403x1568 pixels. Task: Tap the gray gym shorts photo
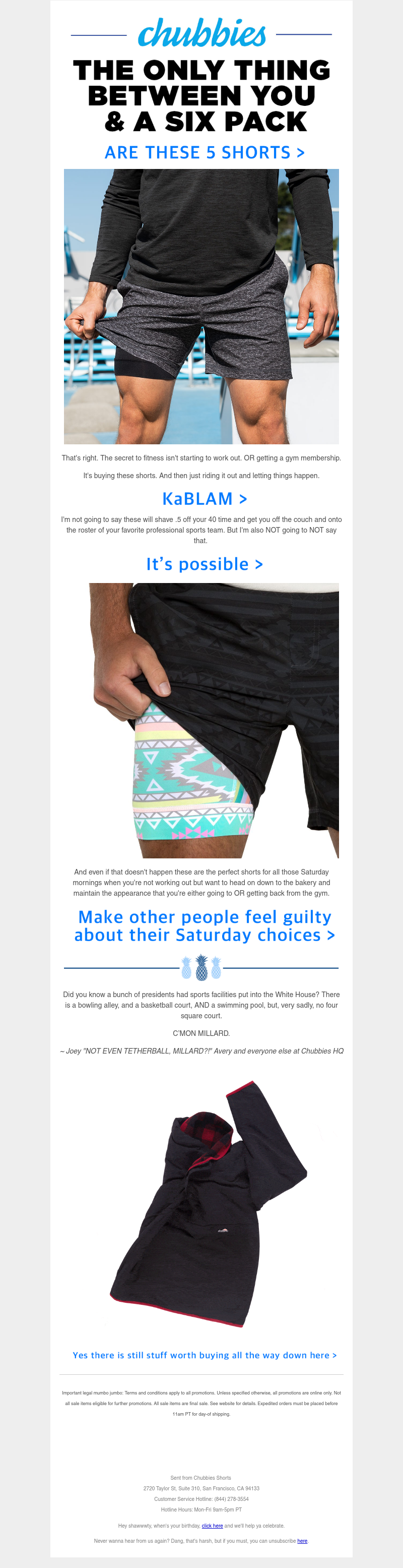click(x=201, y=306)
